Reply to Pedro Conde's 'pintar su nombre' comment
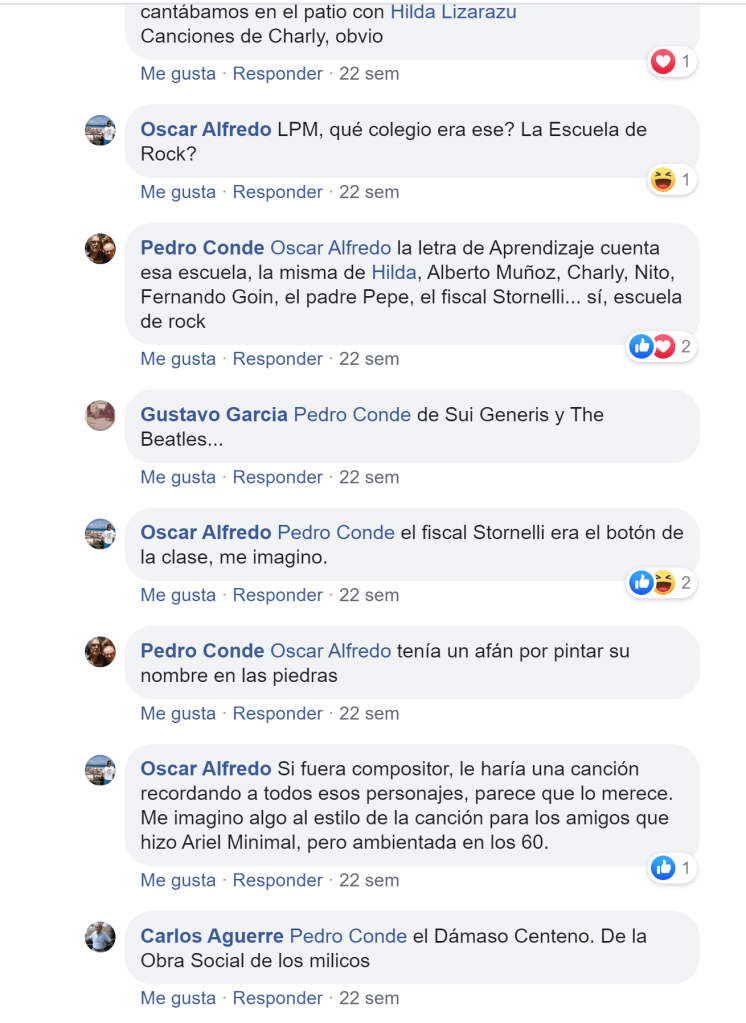This screenshot has width=746, height=1023. 277,713
